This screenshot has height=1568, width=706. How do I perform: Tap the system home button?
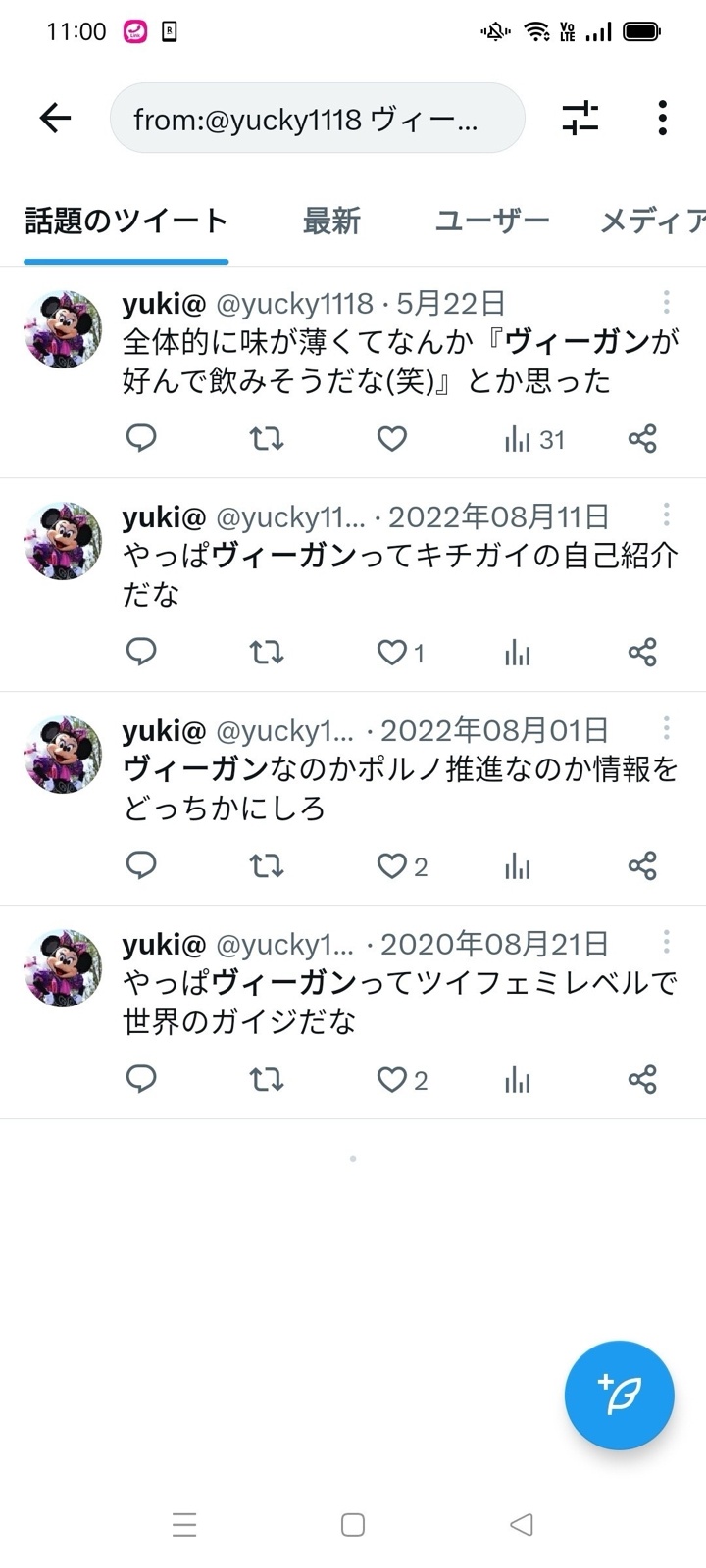(x=353, y=1524)
